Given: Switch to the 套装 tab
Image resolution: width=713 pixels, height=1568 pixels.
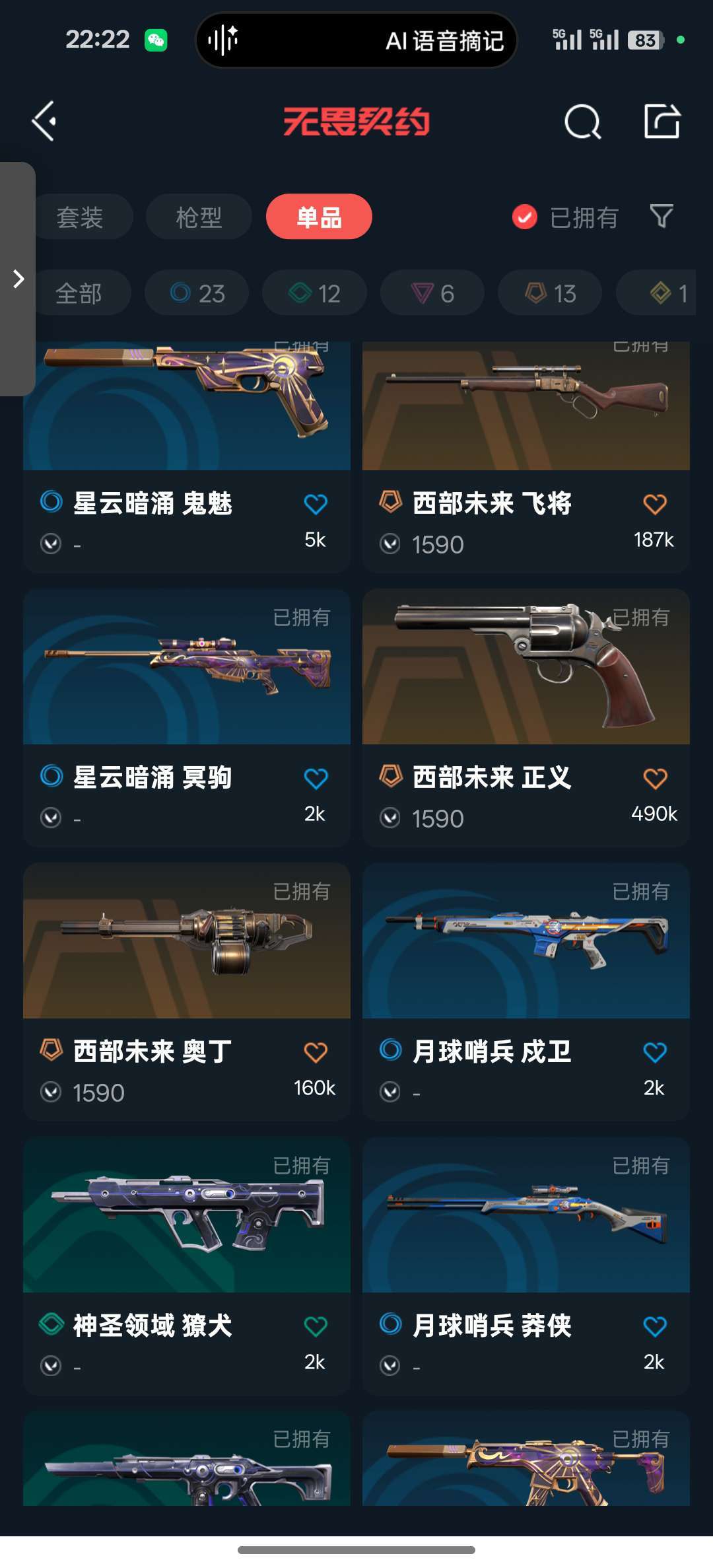Looking at the screenshot, I should pos(79,217).
